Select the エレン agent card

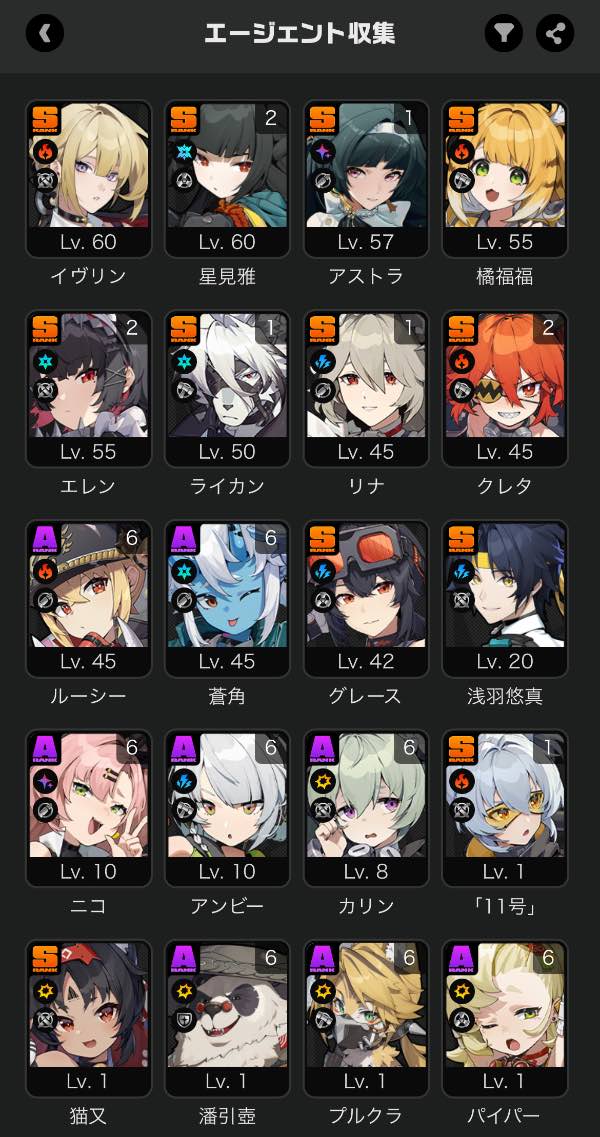(89, 389)
